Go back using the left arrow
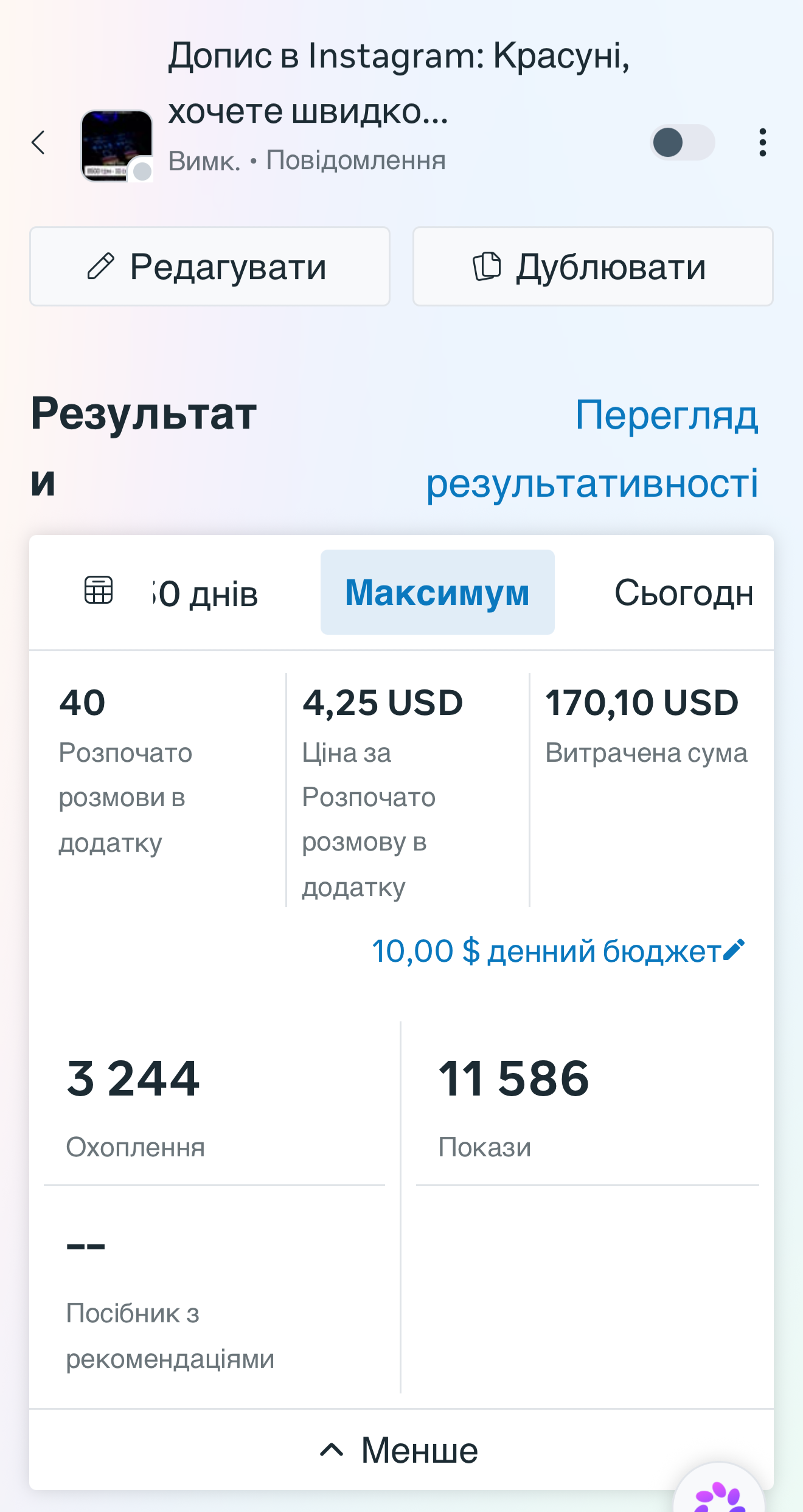Screen dimensions: 803x1512 38,143
